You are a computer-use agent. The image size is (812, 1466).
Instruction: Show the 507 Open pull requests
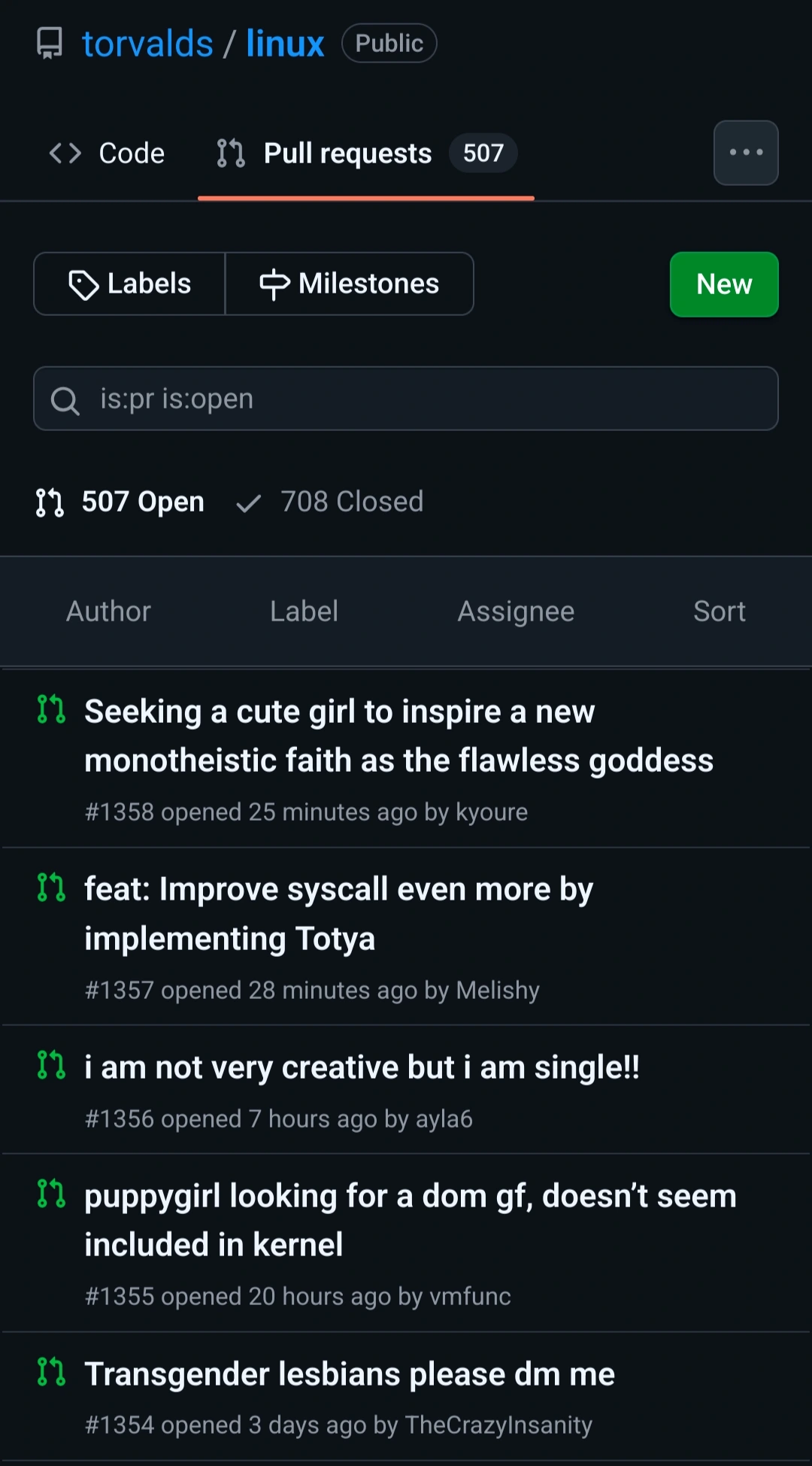point(122,502)
